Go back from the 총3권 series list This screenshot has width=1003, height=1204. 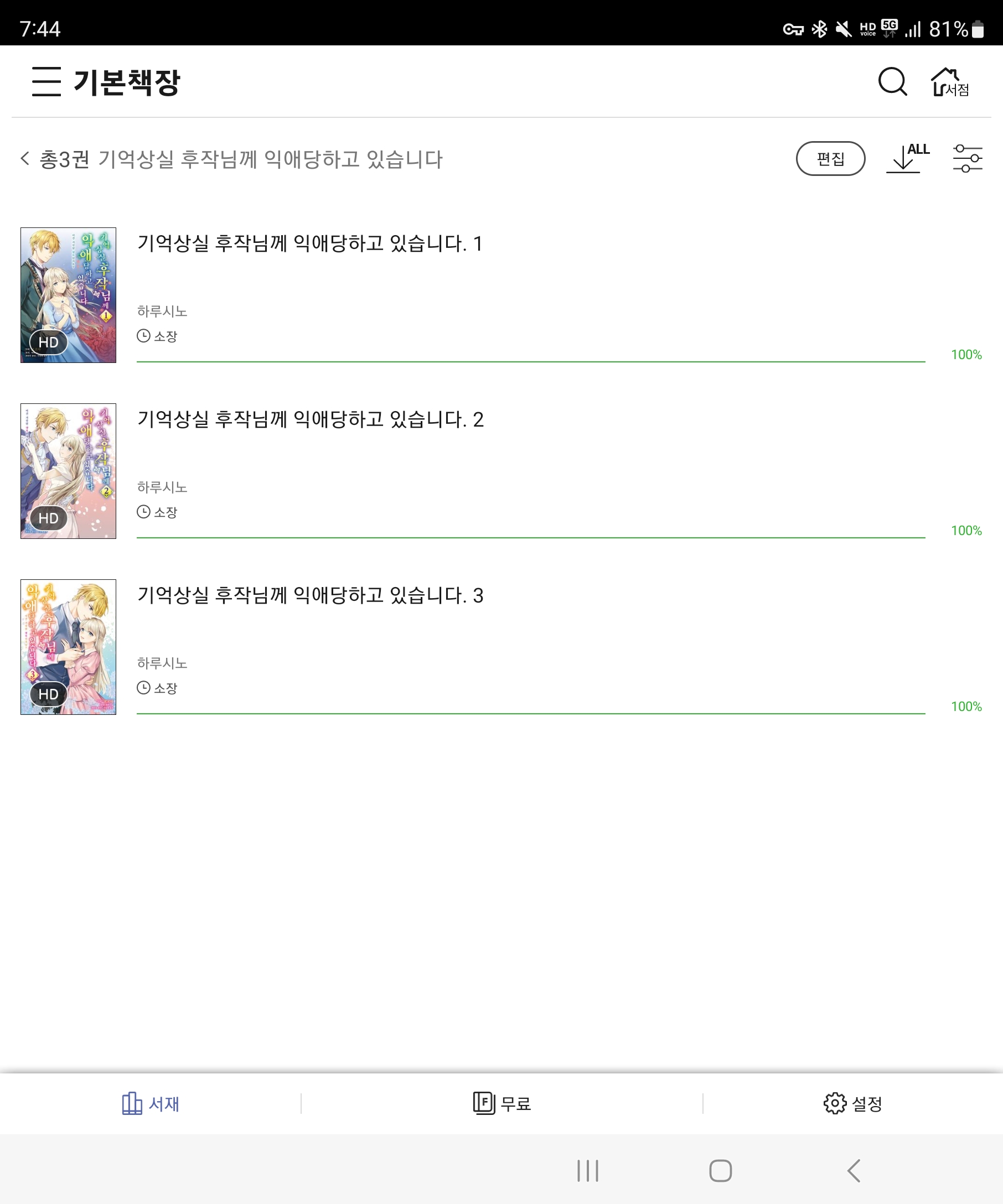click(x=25, y=158)
